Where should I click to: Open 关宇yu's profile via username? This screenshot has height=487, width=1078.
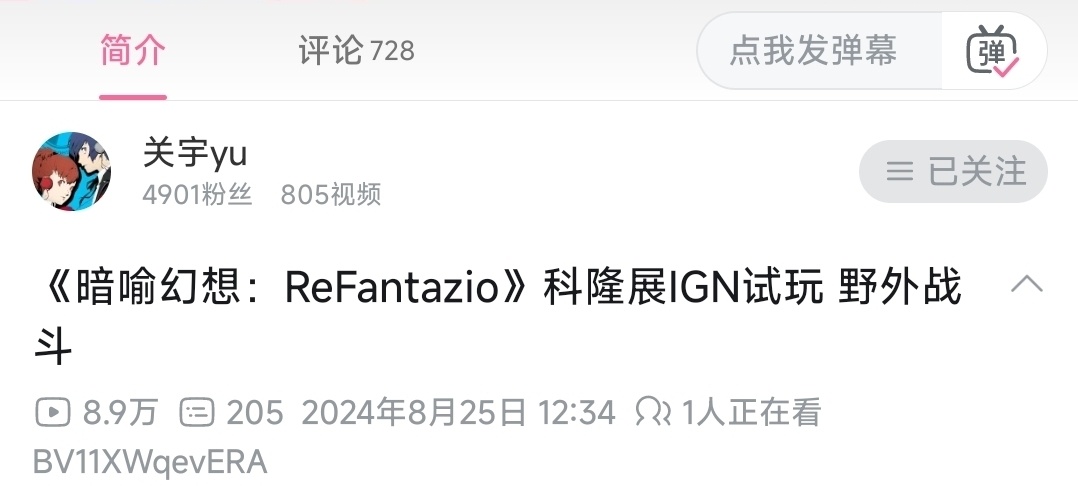(x=195, y=154)
